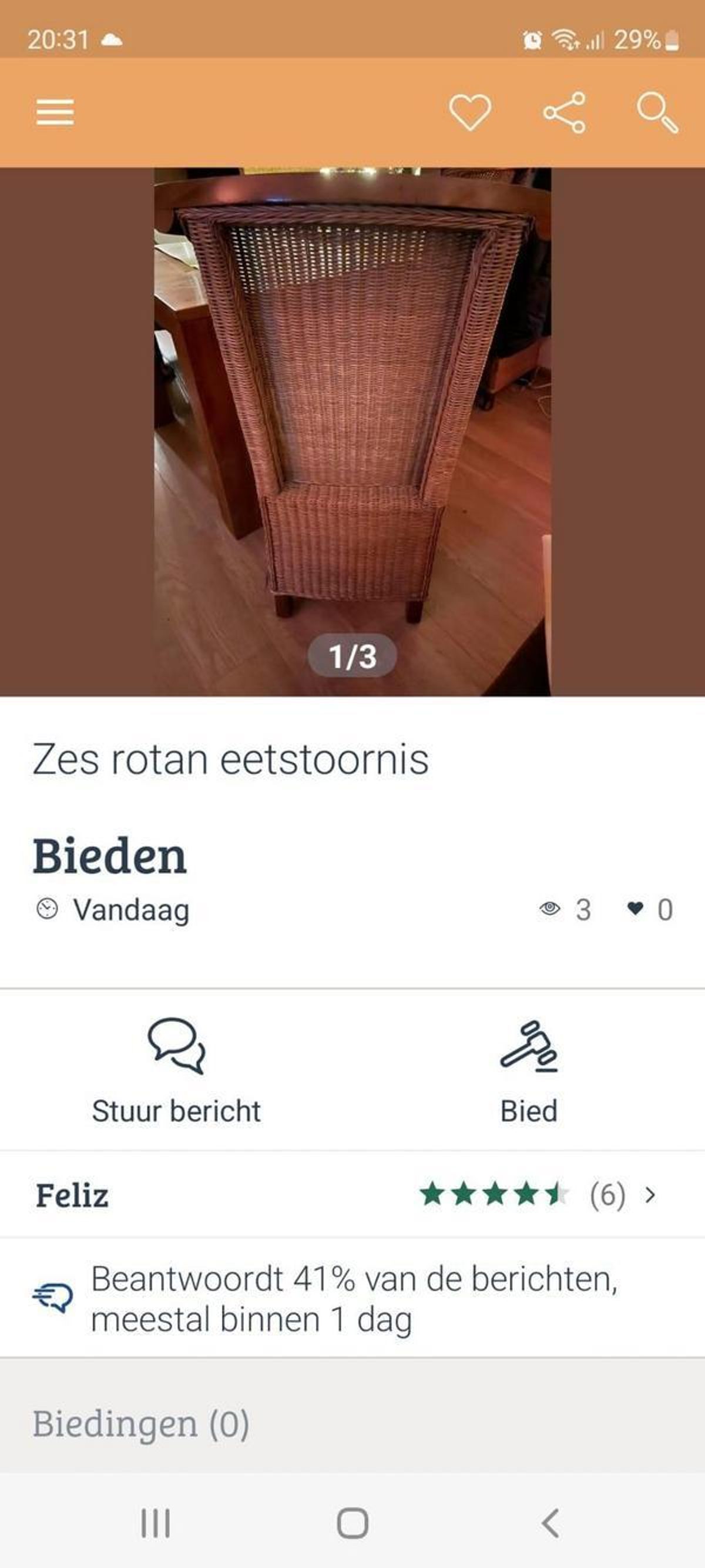Open the hamburger drawer menu
Image resolution: width=705 pixels, height=1568 pixels.
pyautogui.click(x=55, y=113)
